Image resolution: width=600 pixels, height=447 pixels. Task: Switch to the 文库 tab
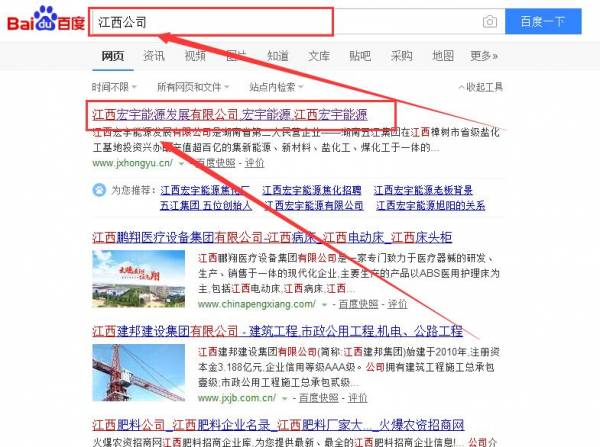319,56
